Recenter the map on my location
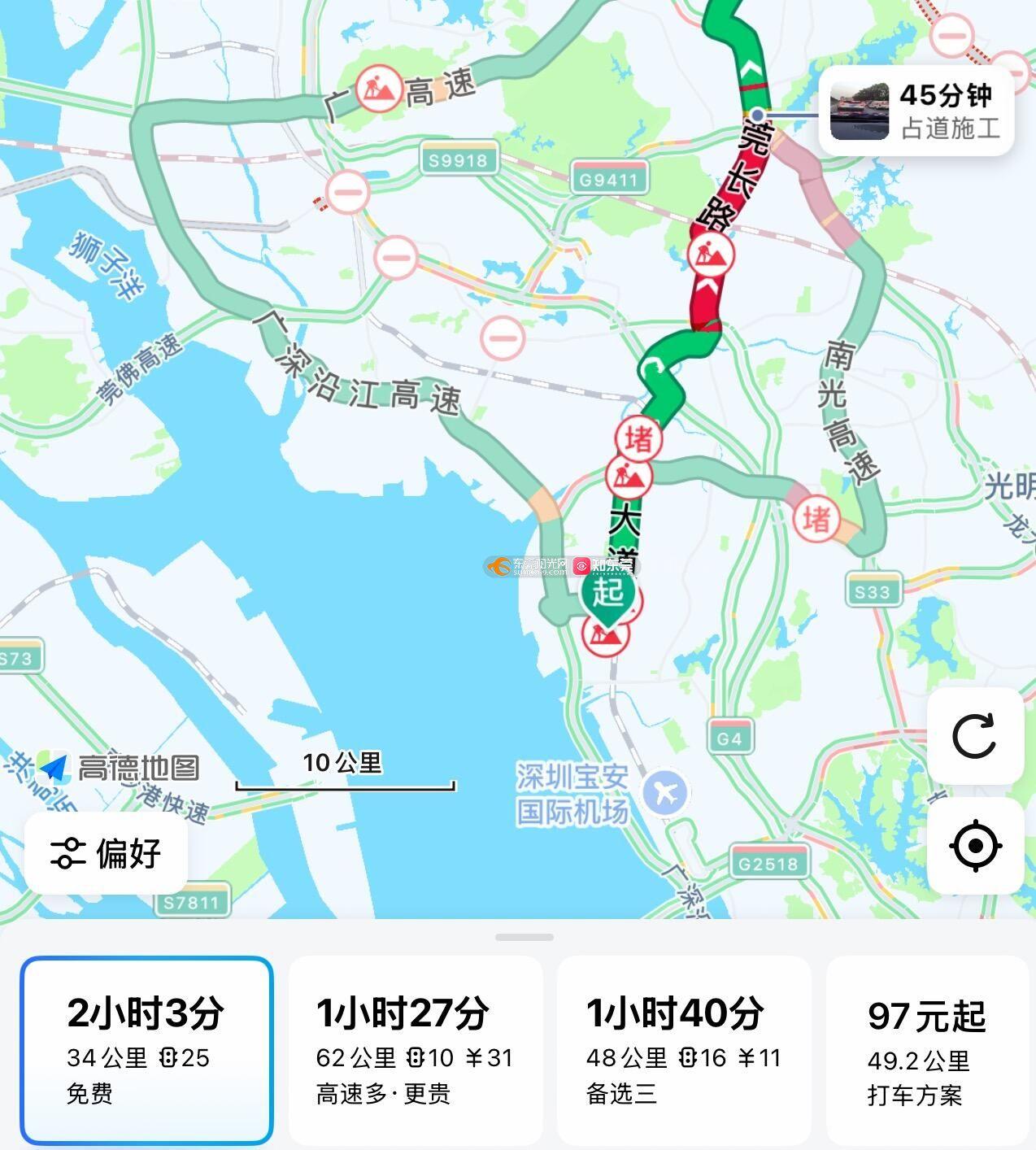 pyautogui.click(x=975, y=846)
